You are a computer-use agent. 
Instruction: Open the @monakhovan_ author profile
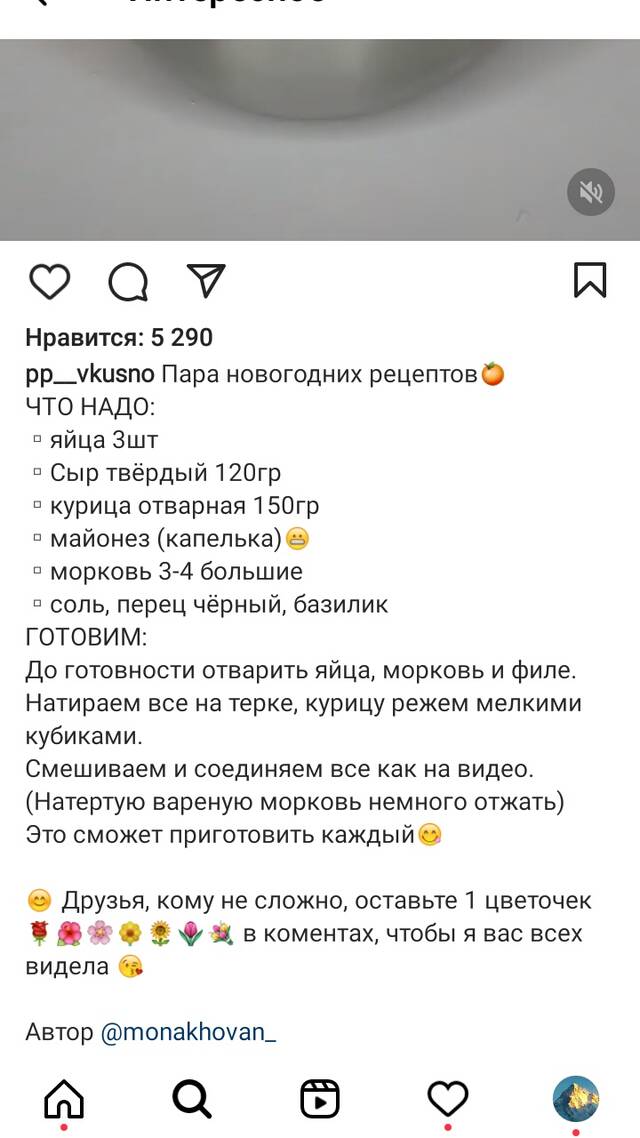coord(189,1031)
